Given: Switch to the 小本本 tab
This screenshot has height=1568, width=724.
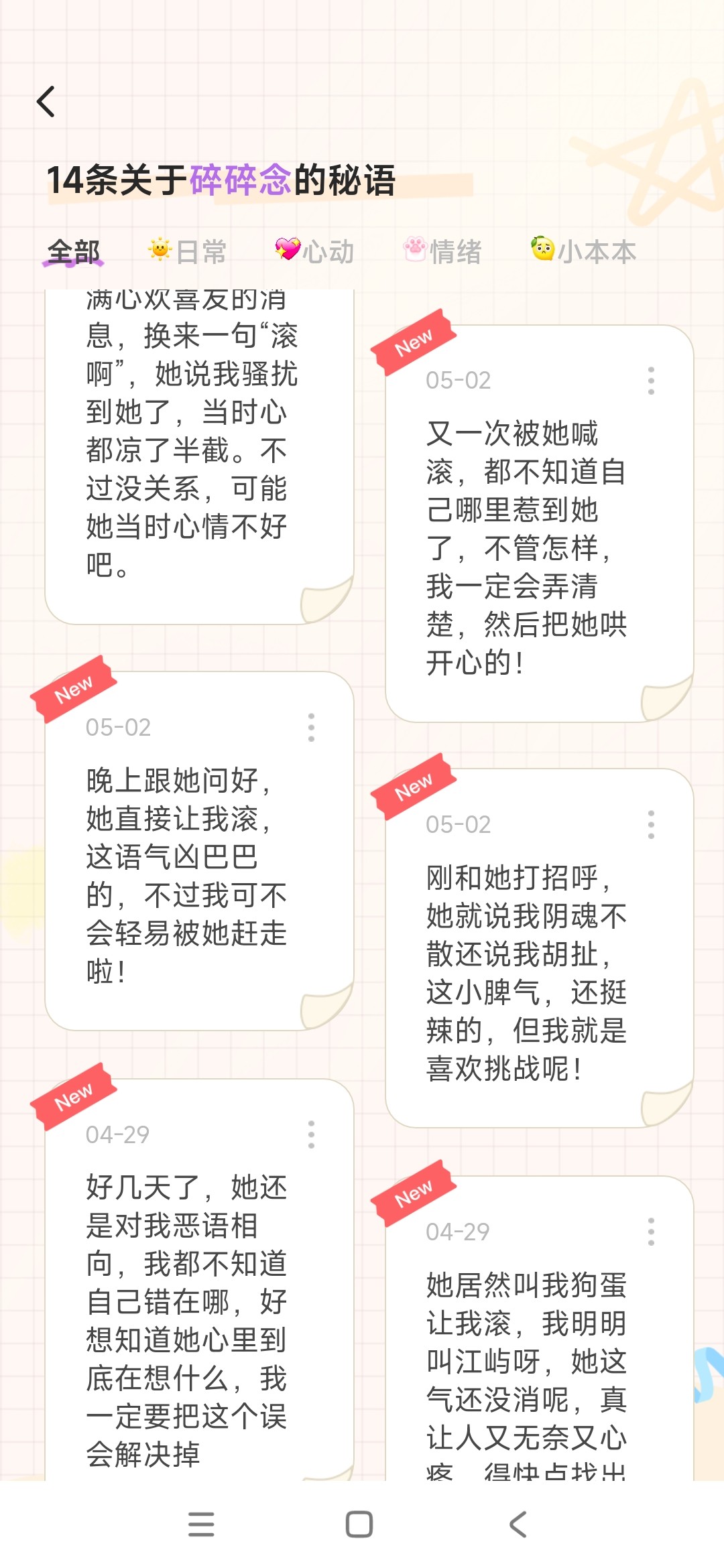Looking at the screenshot, I should coord(583,252).
